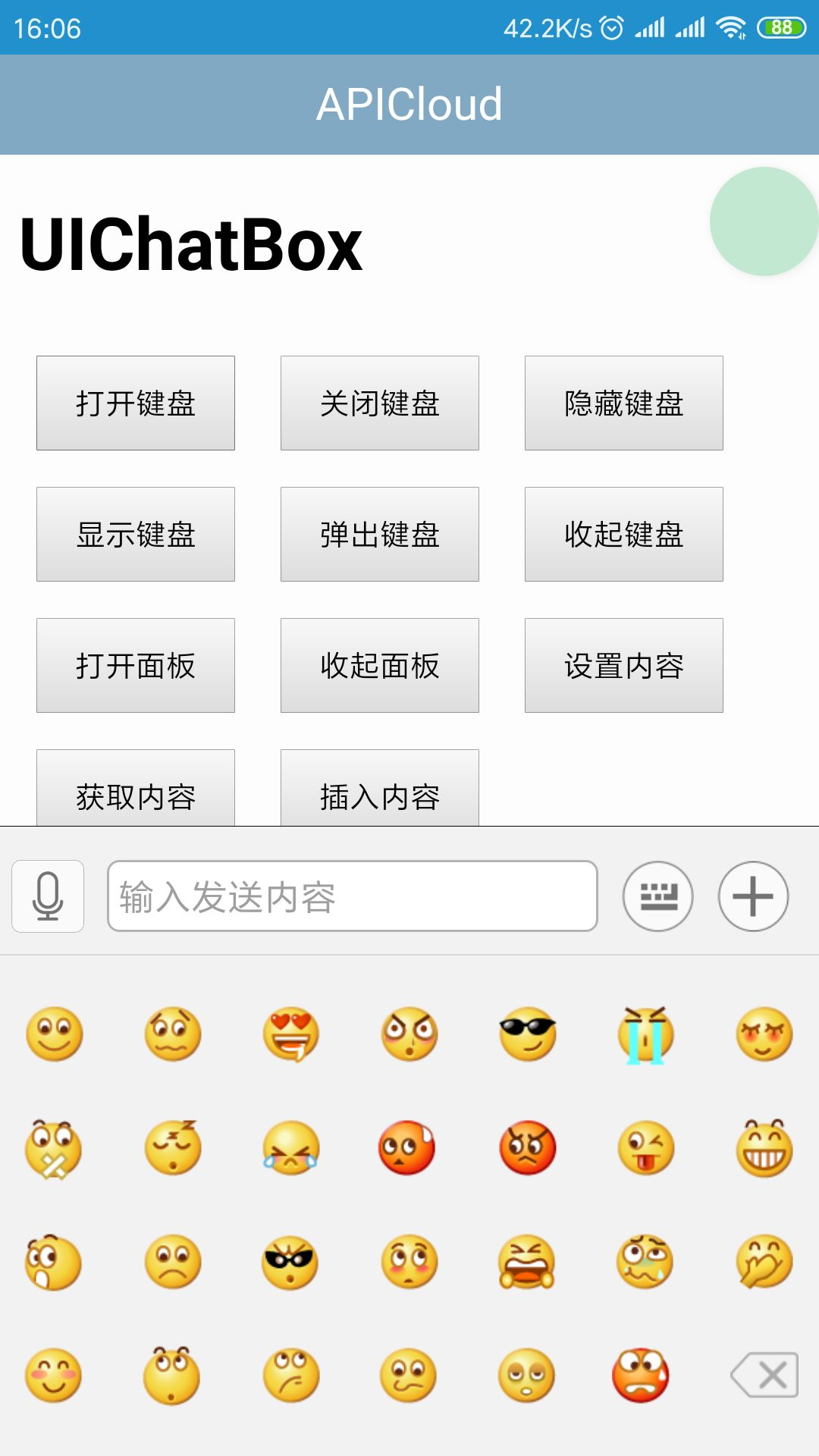Choose the 弹出键盘 button
819x1456 pixels.
click(x=380, y=534)
